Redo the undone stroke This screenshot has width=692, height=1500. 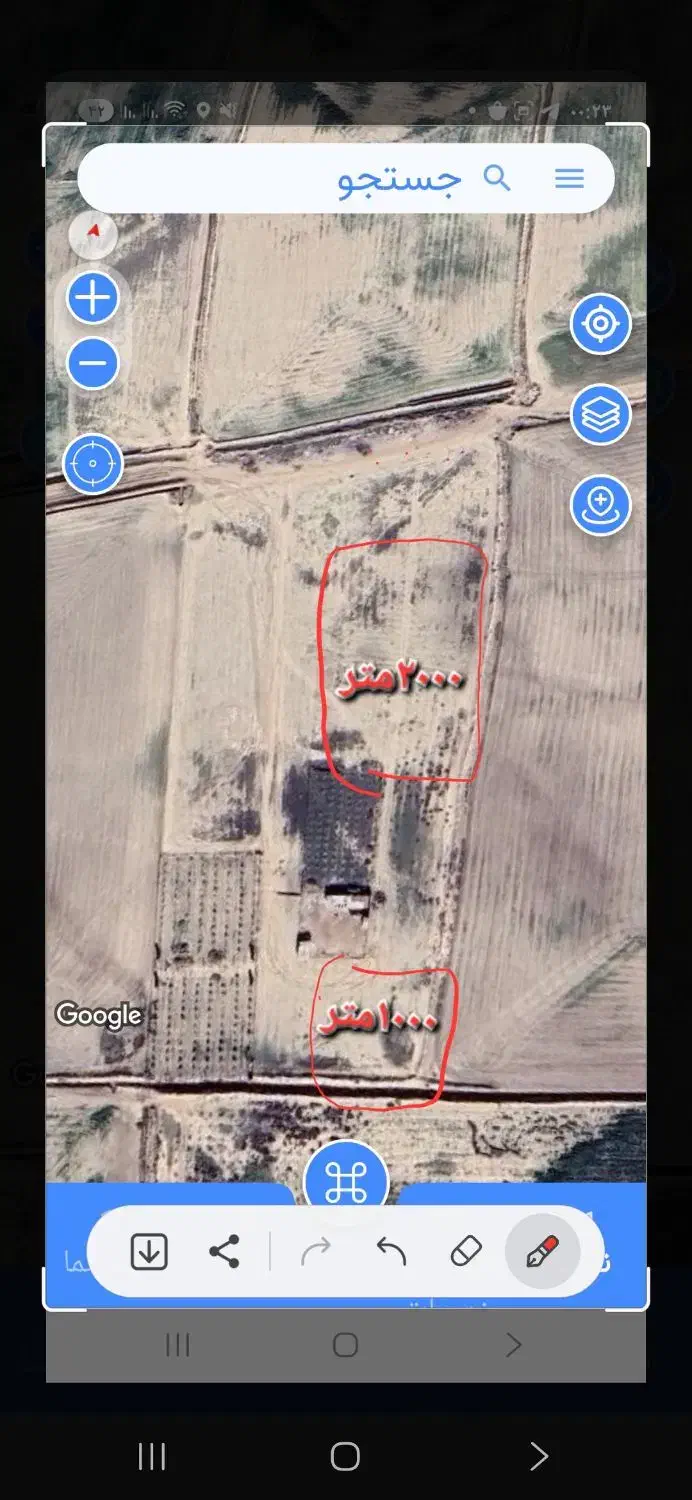pos(316,1251)
